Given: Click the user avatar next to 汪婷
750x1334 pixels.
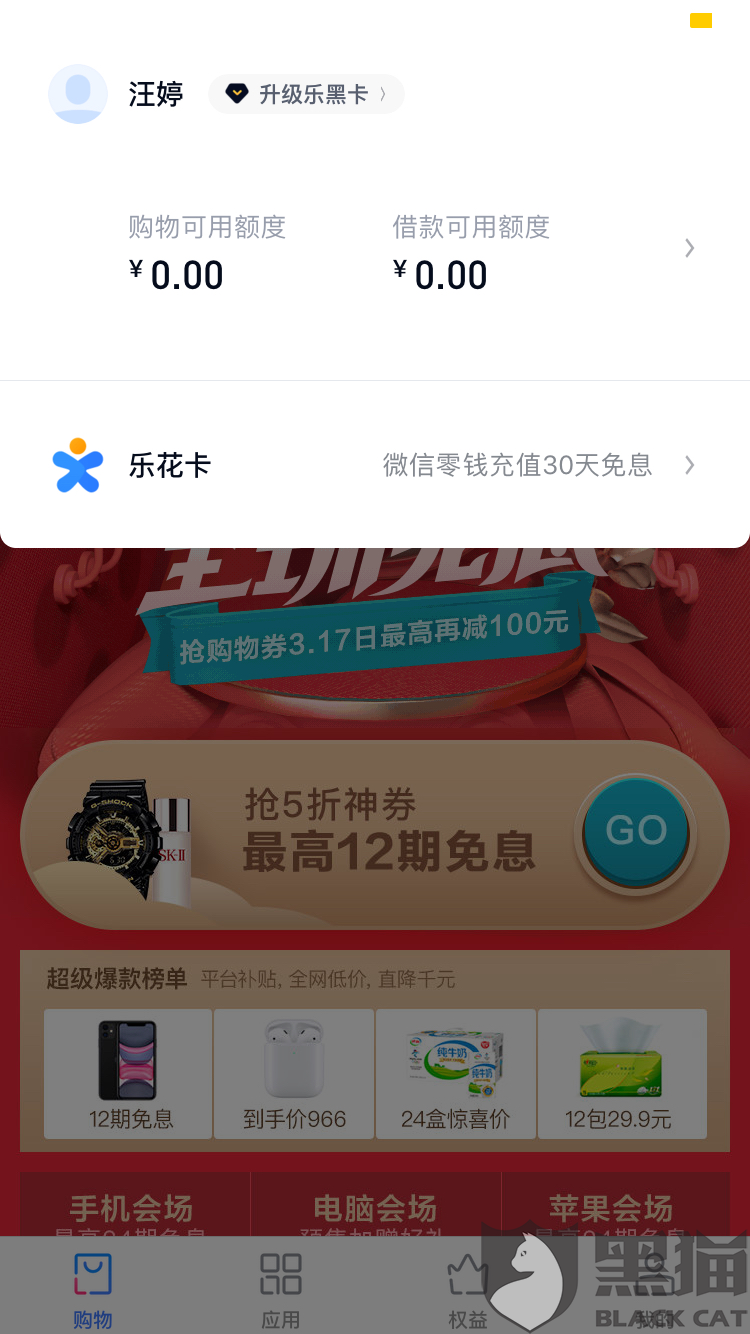Looking at the screenshot, I should 78,94.
